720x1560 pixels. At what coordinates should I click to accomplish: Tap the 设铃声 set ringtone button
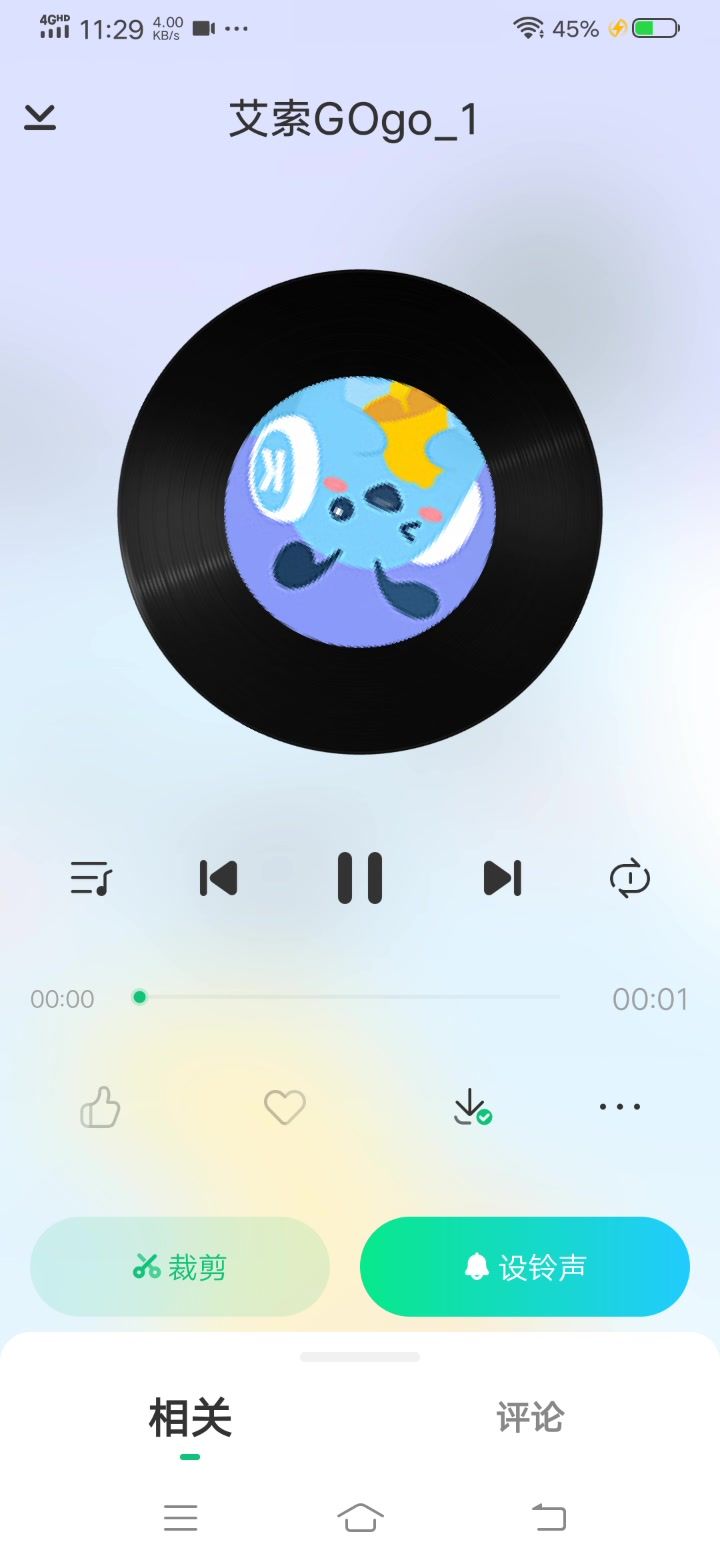click(x=525, y=1267)
